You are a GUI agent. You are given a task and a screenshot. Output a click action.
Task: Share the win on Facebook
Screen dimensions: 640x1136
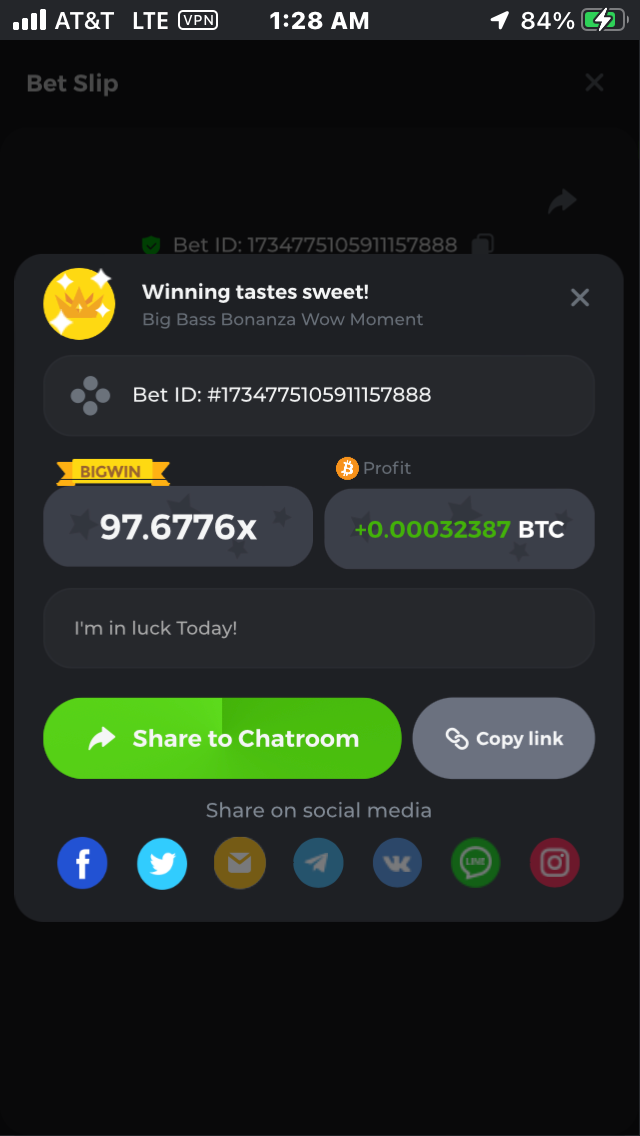(83, 863)
